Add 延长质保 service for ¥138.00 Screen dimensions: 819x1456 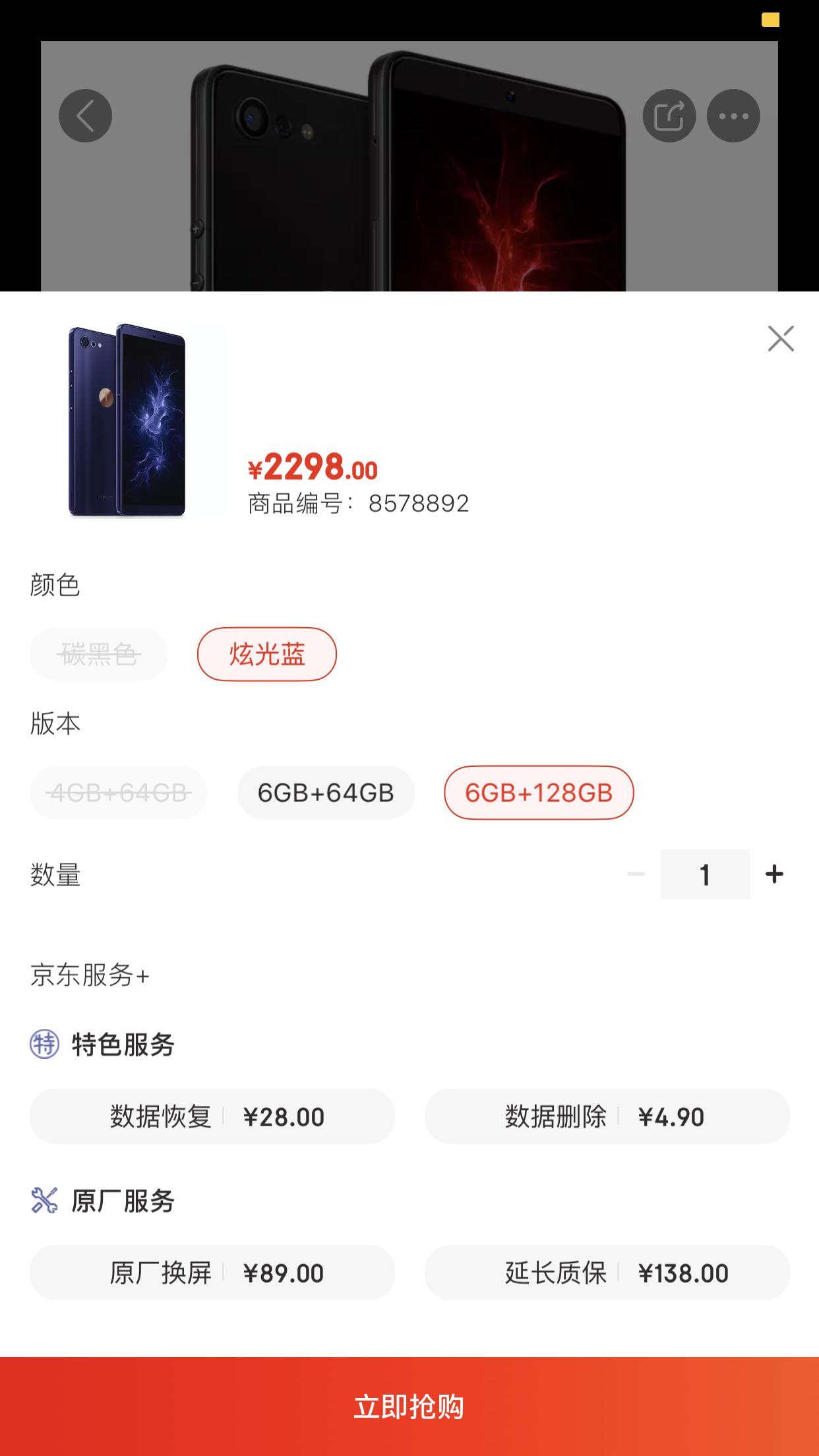click(x=607, y=1273)
